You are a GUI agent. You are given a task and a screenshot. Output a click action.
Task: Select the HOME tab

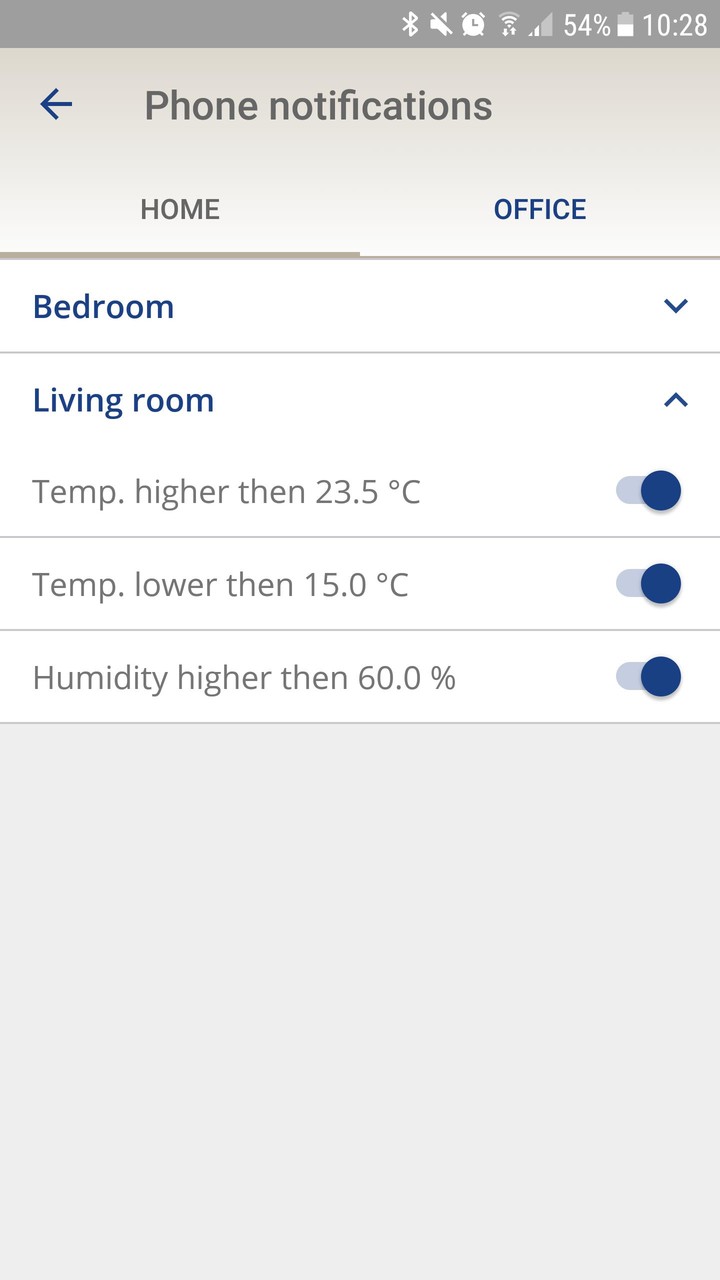180,209
